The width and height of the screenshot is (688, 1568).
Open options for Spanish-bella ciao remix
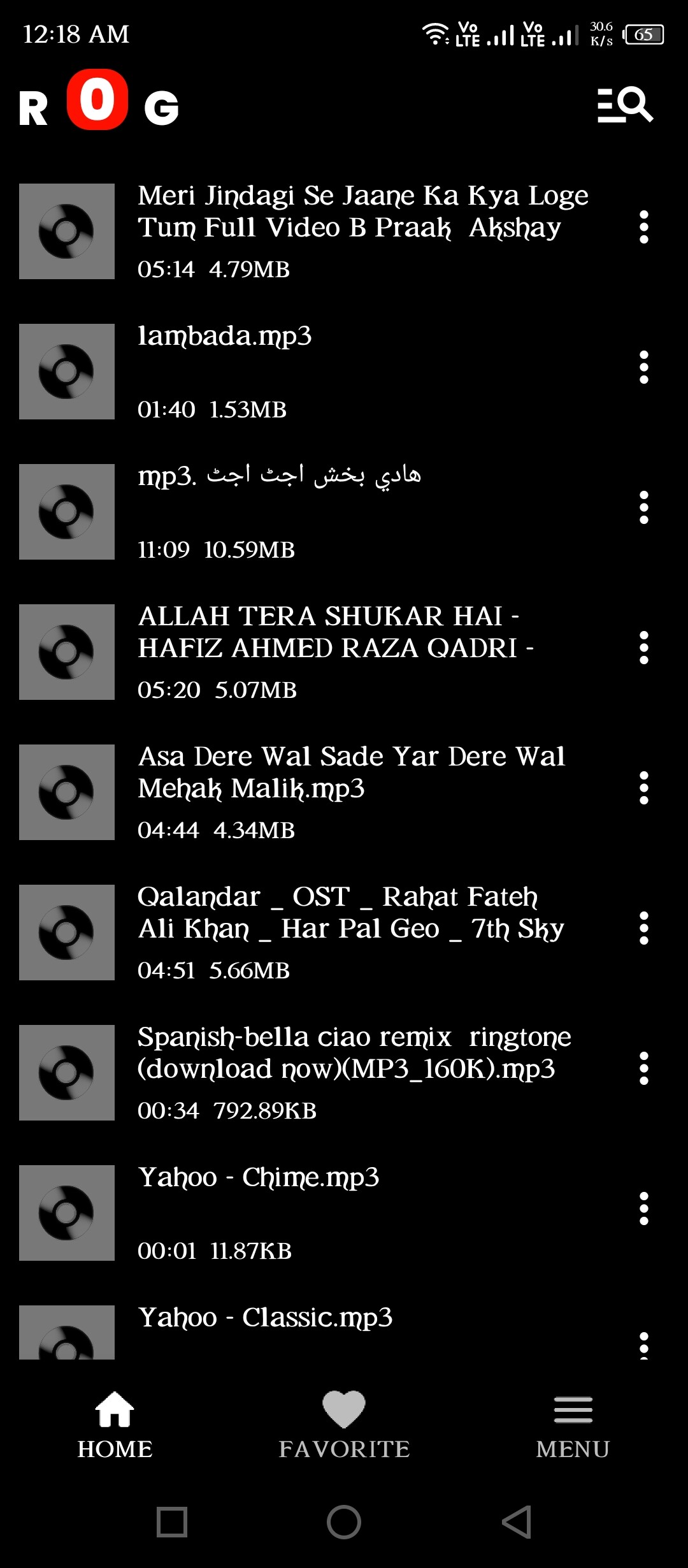[643, 1069]
